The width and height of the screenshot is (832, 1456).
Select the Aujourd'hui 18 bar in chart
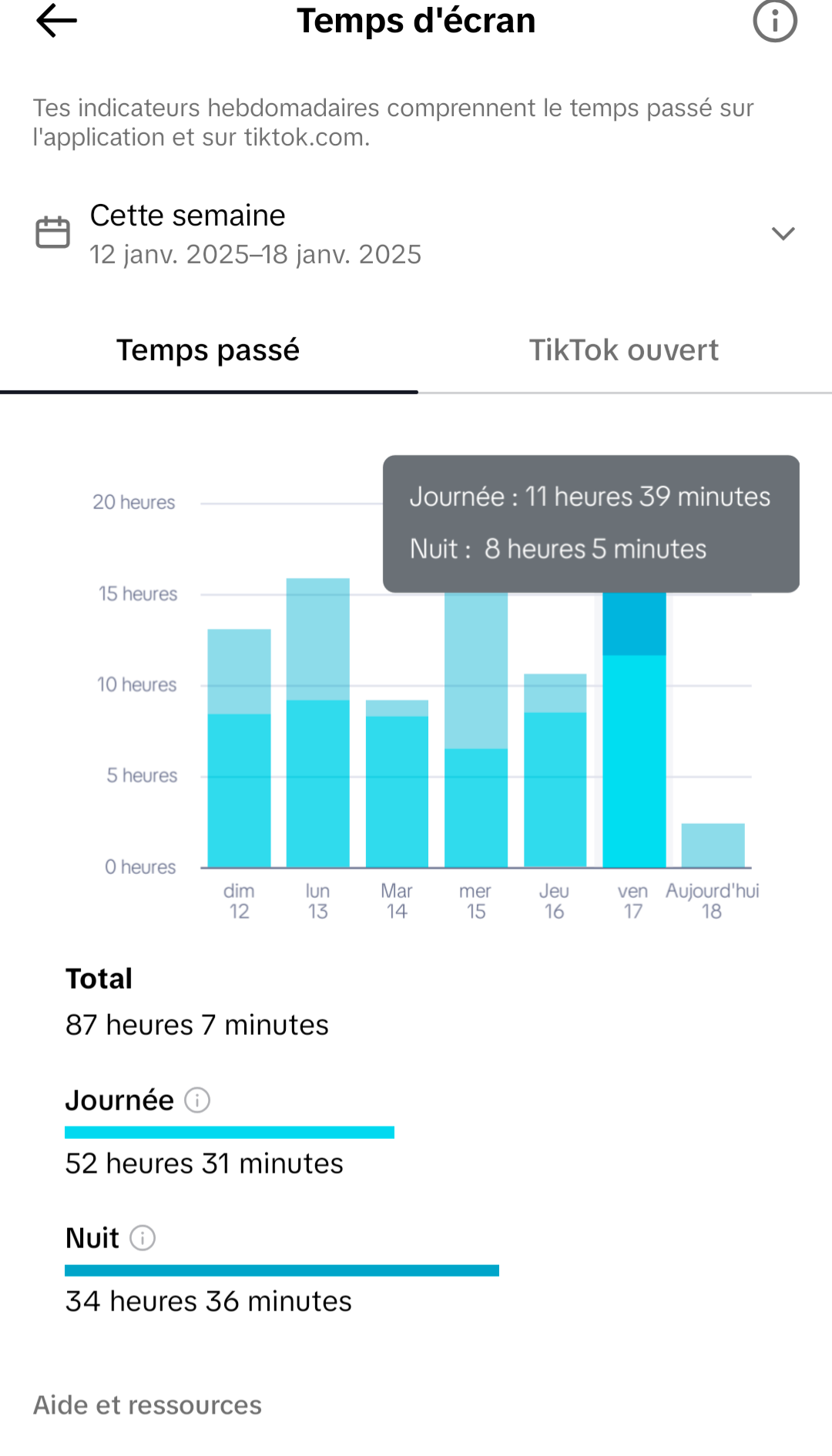point(713,845)
